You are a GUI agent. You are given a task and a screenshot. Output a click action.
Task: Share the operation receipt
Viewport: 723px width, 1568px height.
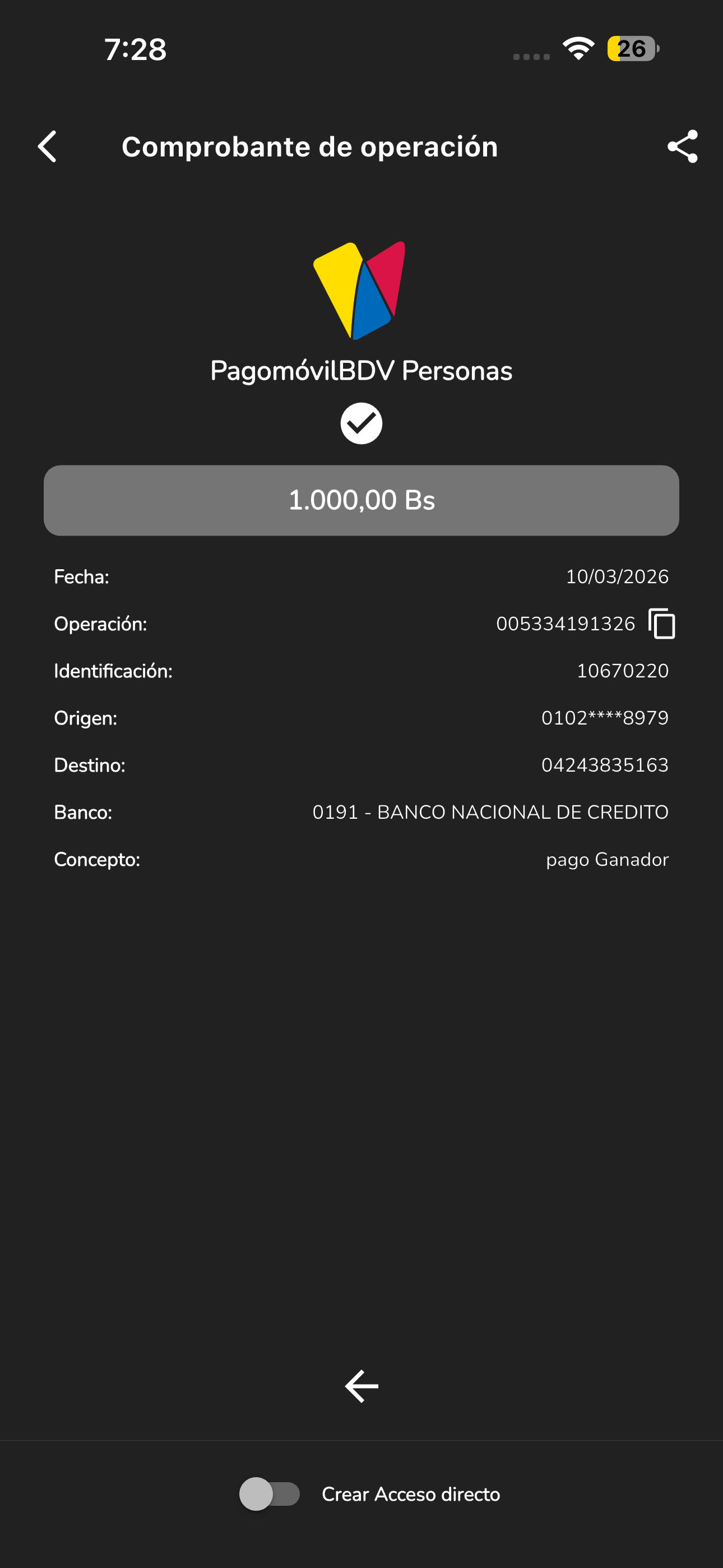click(682, 147)
